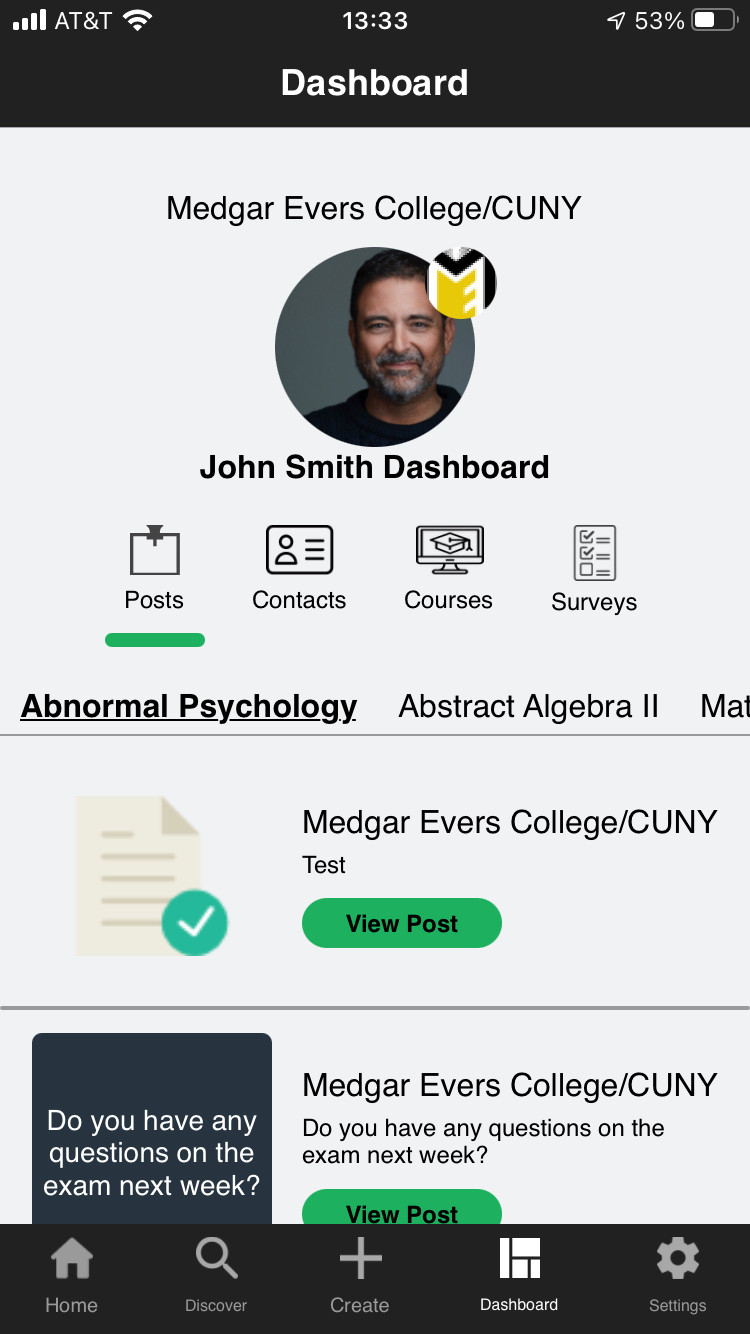Tap Create to add new content
750x1334 pixels.
pos(360,1276)
